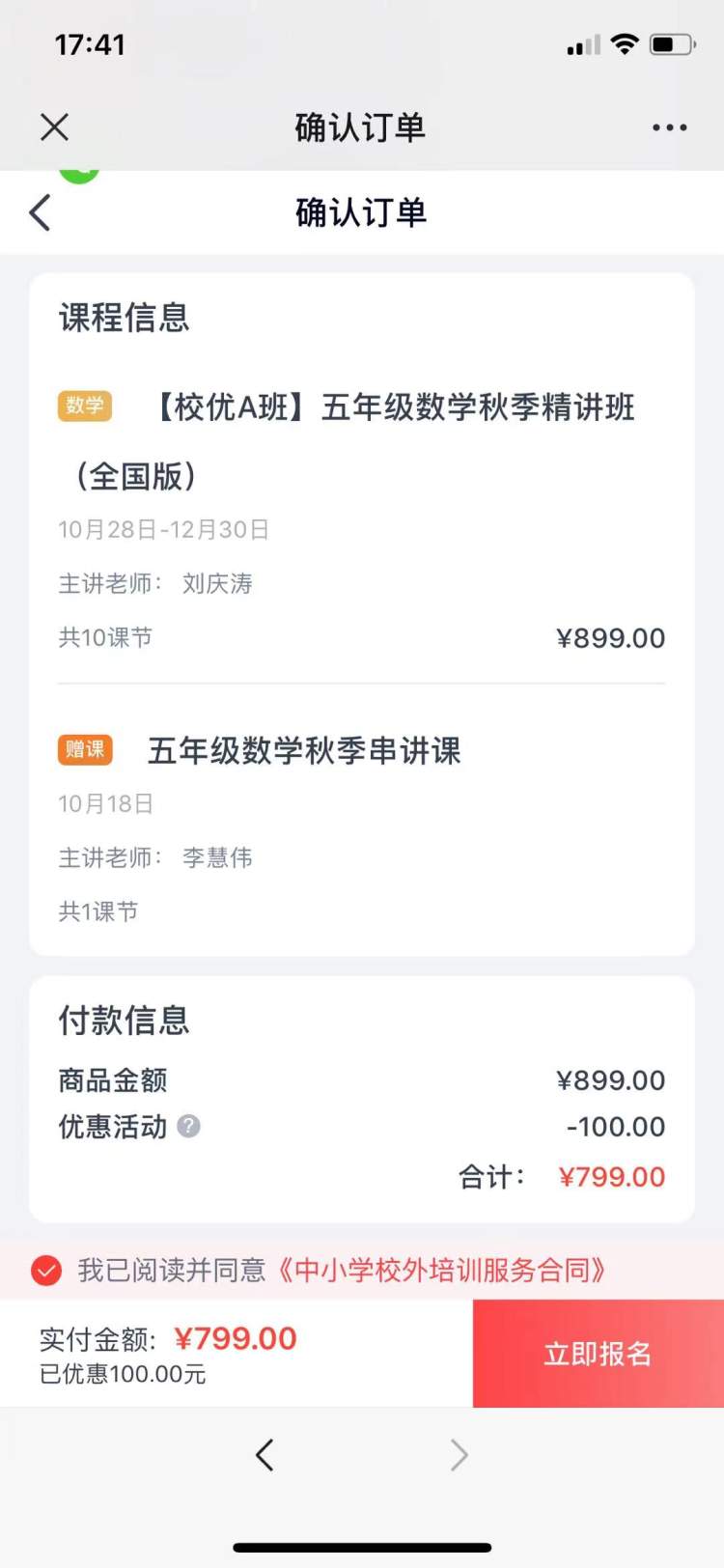Tap 立即报名 to enroll now
Screen dimensions: 724x1568
[x=599, y=1353]
